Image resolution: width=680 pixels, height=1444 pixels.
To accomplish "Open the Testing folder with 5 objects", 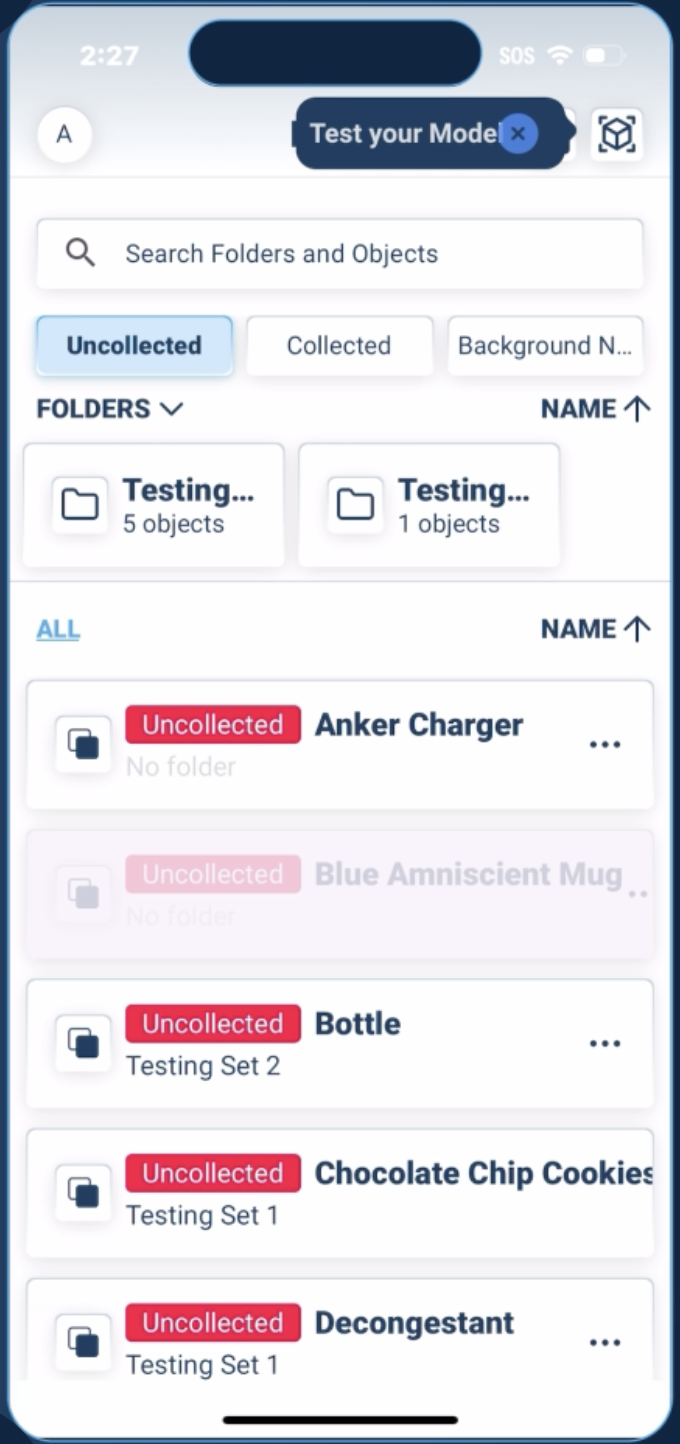I will point(153,505).
